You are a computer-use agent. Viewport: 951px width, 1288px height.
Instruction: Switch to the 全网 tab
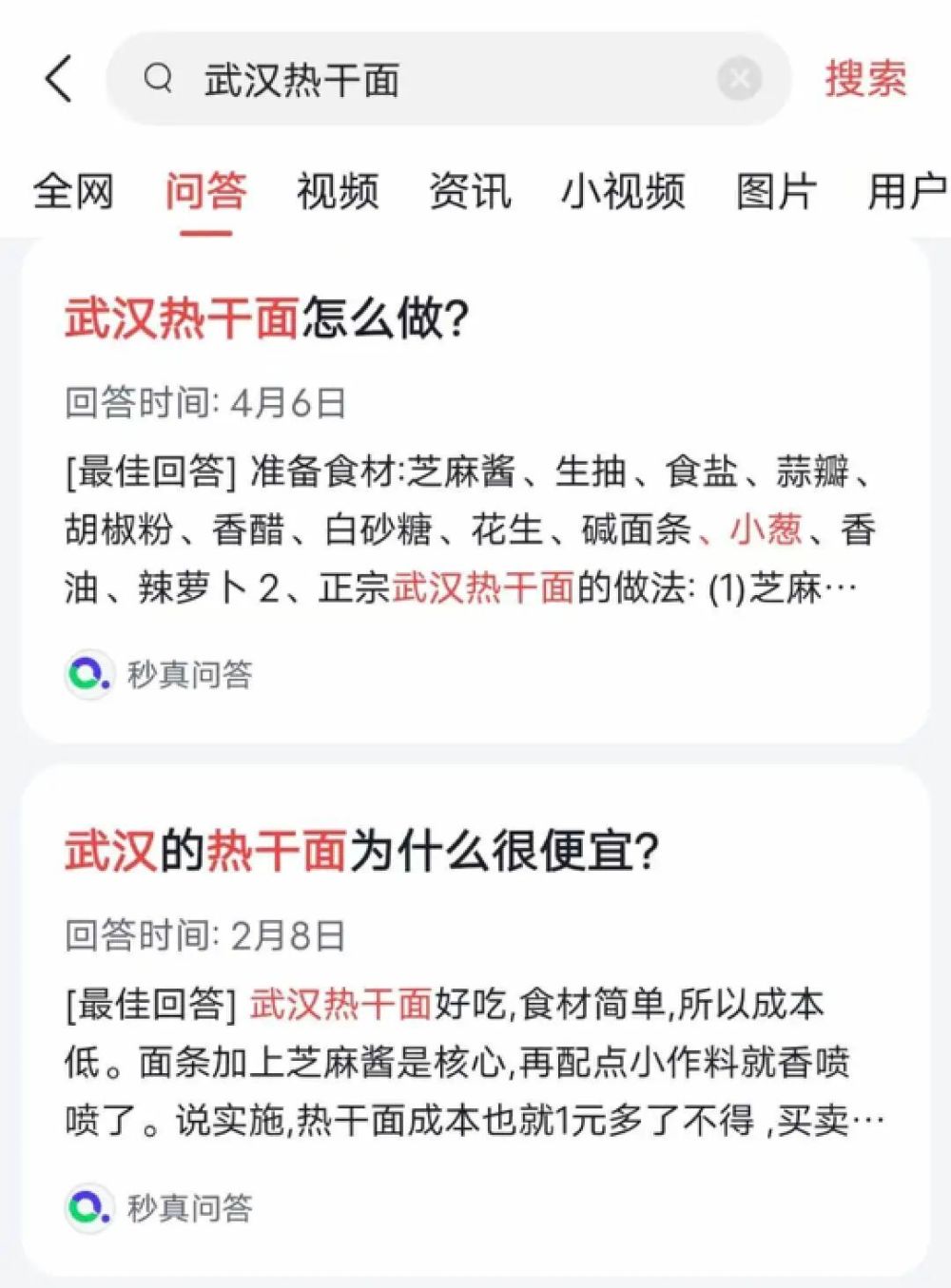[x=73, y=192]
